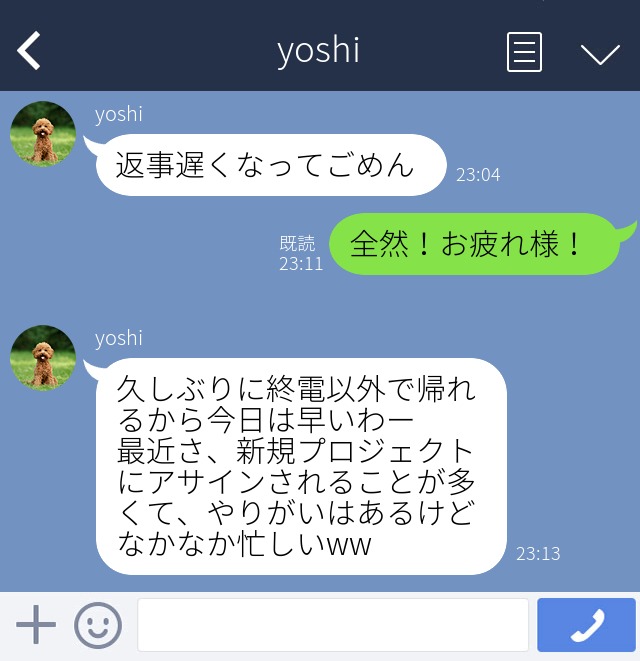
Task: Open yoshi's avatar beside the 23:13 message
Action: pos(43,358)
